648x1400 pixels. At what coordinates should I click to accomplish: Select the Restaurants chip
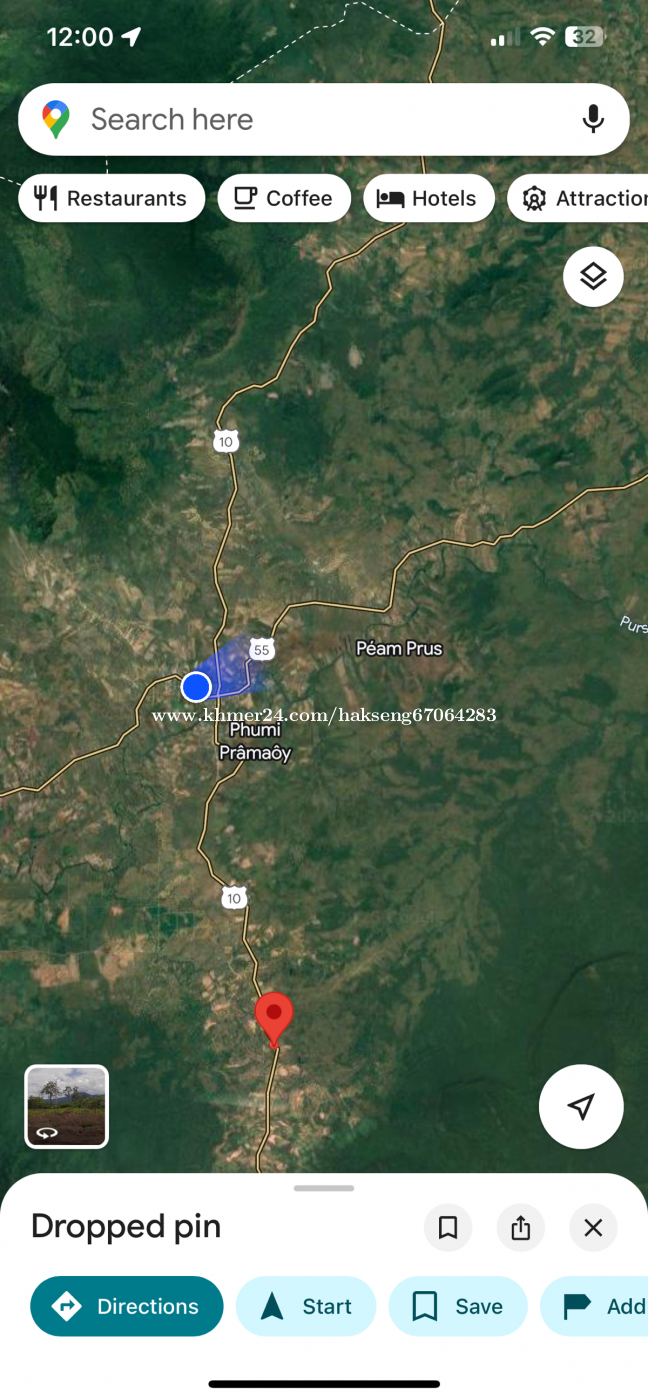coord(111,198)
